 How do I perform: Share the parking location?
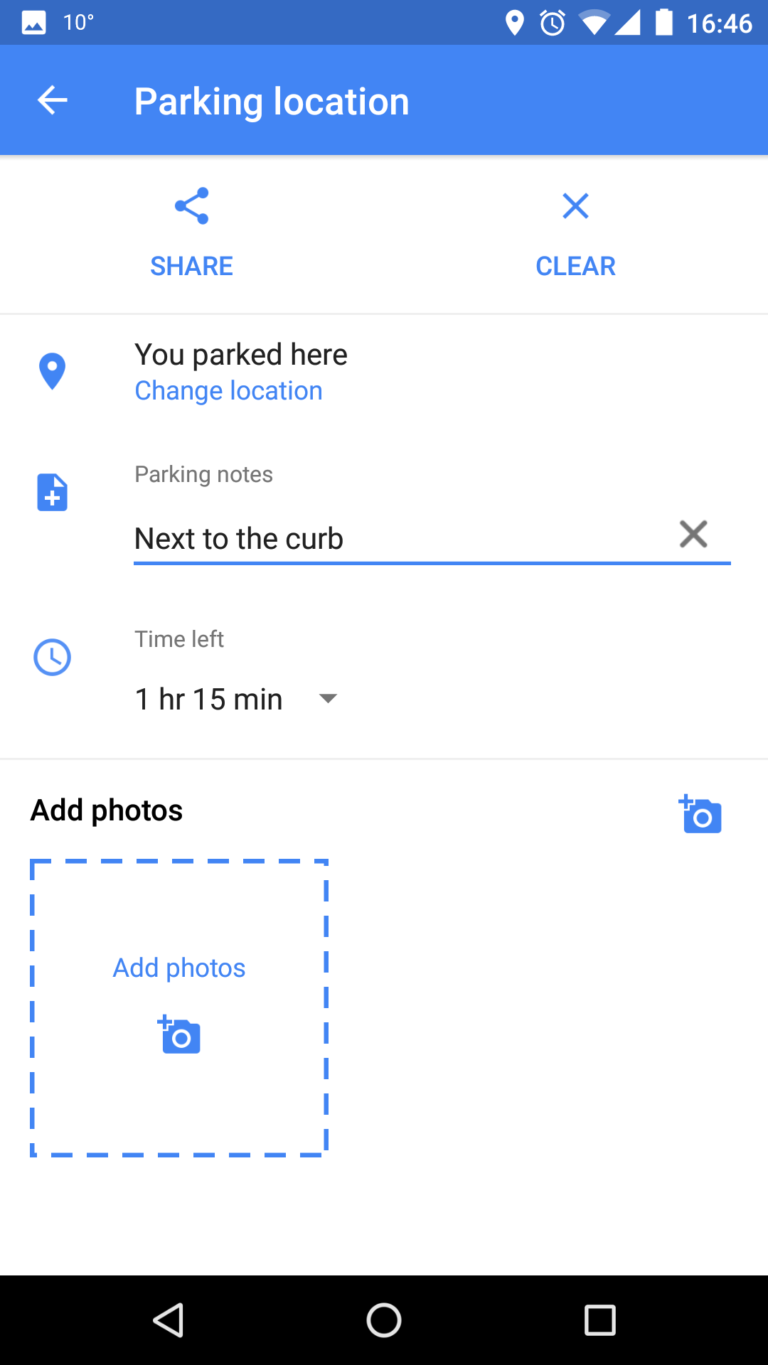(x=191, y=231)
